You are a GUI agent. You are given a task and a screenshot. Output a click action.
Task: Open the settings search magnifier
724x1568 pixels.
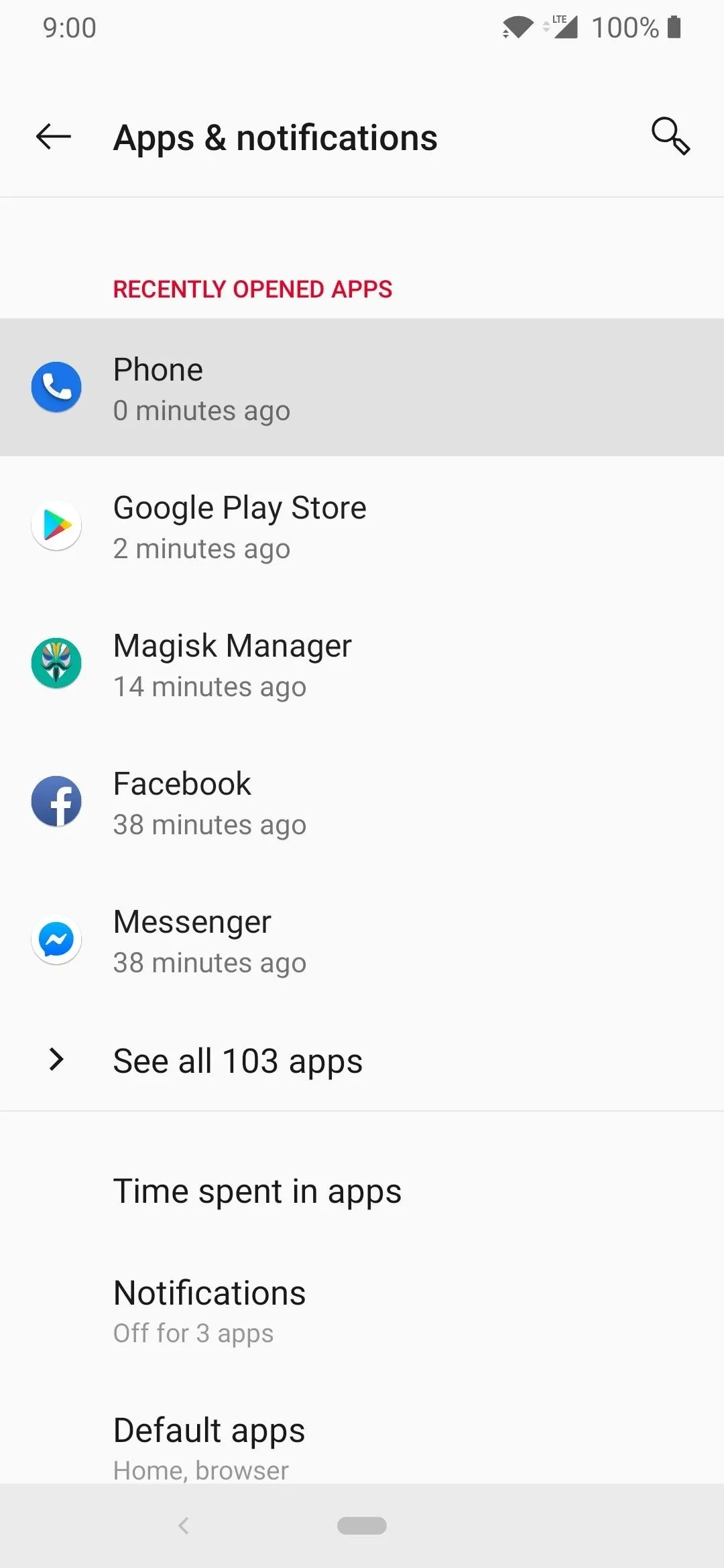[670, 137]
